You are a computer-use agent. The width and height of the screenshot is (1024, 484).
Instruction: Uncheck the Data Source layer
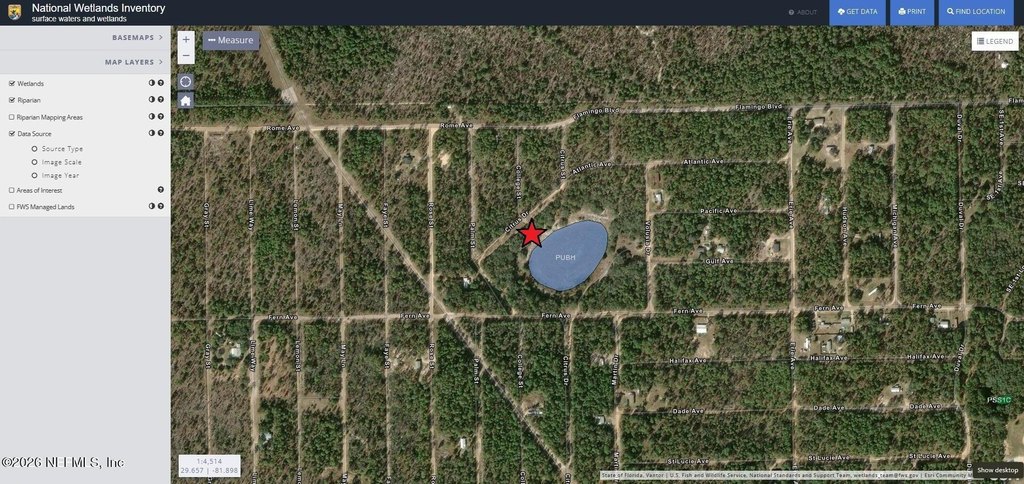(11, 133)
